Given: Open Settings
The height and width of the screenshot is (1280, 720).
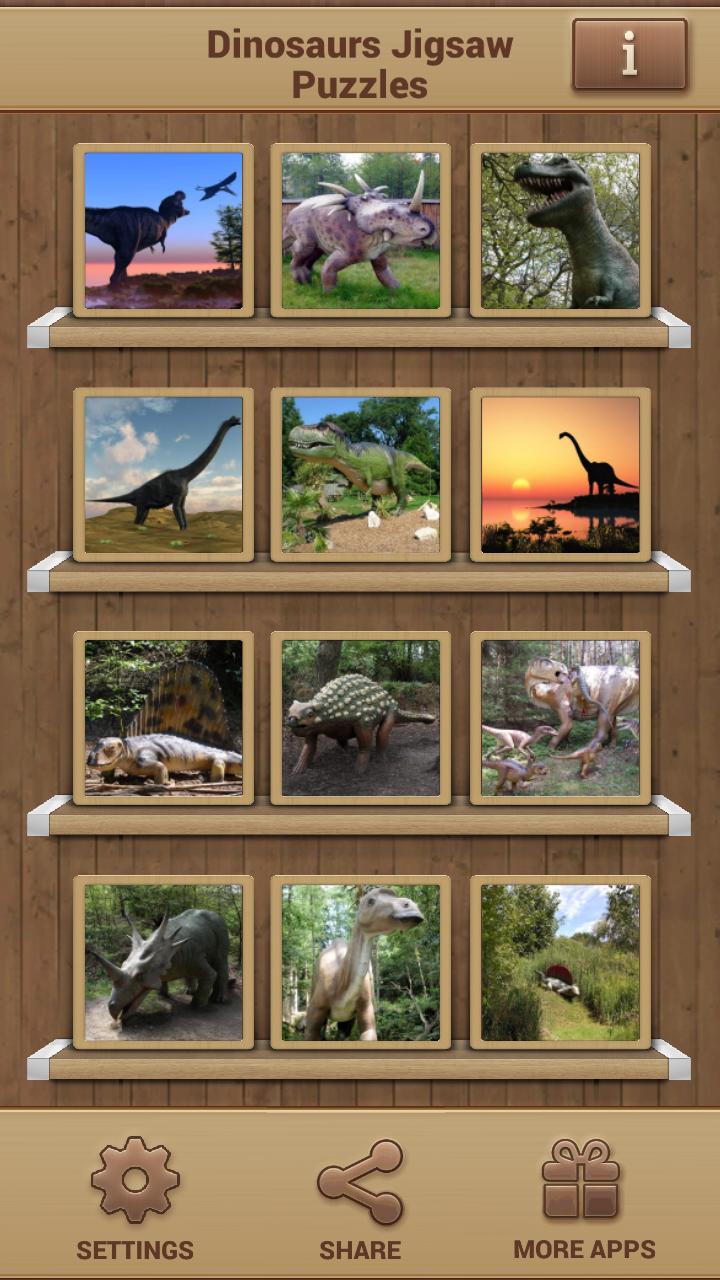Looking at the screenshot, I should [x=135, y=1198].
